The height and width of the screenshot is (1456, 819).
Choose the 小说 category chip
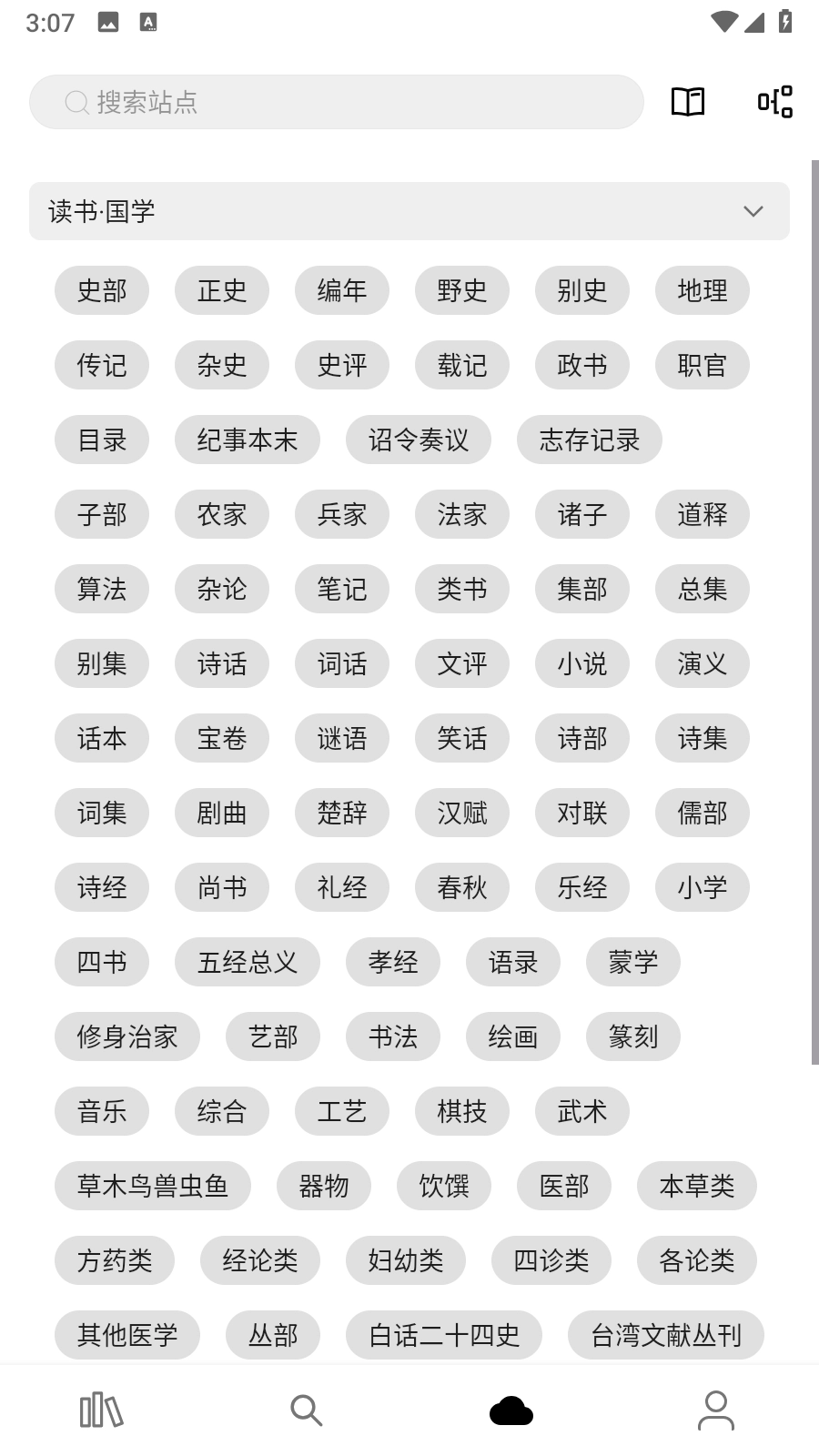click(581, 664)
